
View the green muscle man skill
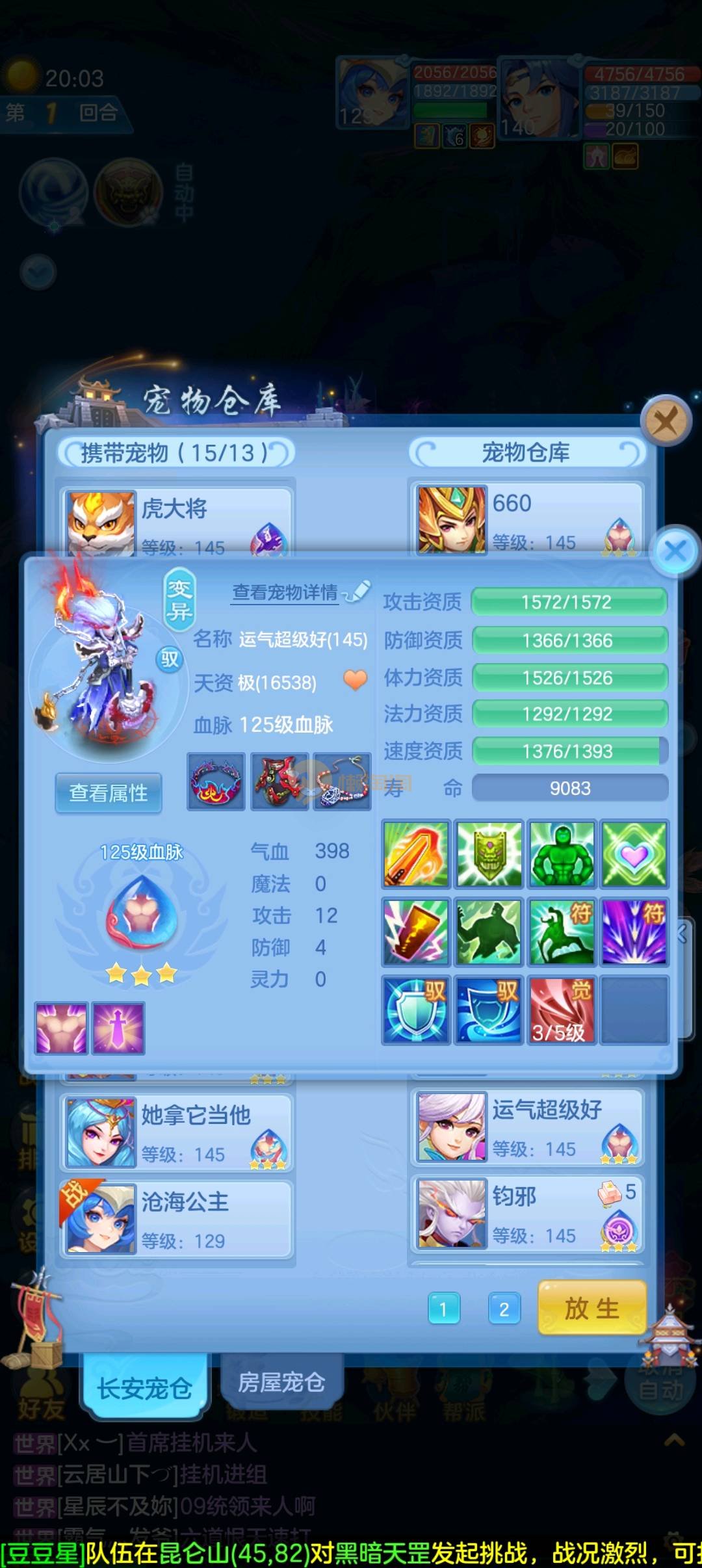pos(562,854)
